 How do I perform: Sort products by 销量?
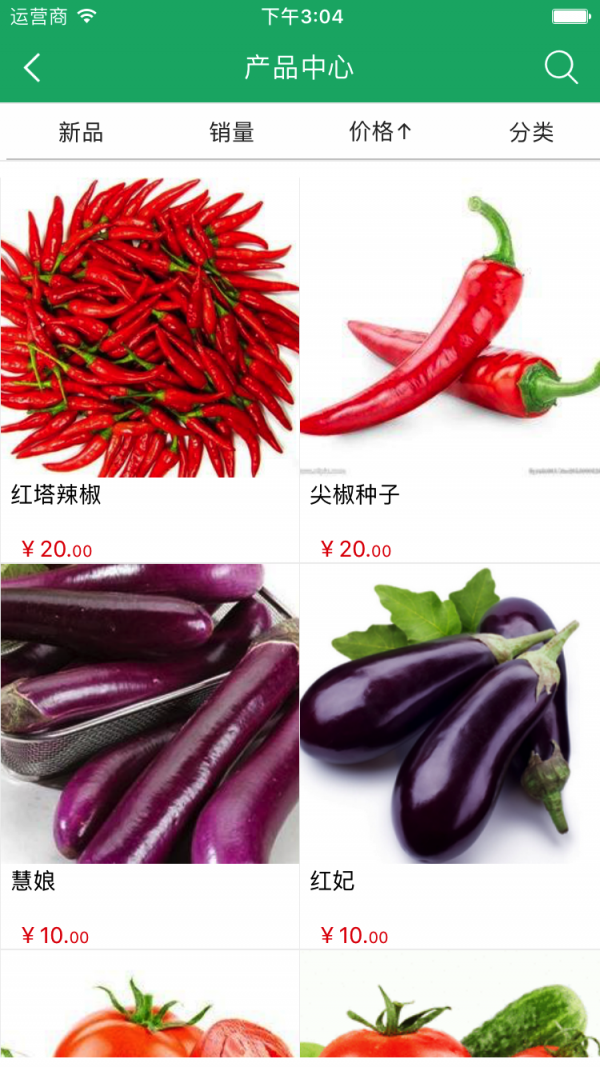point(231,132)
